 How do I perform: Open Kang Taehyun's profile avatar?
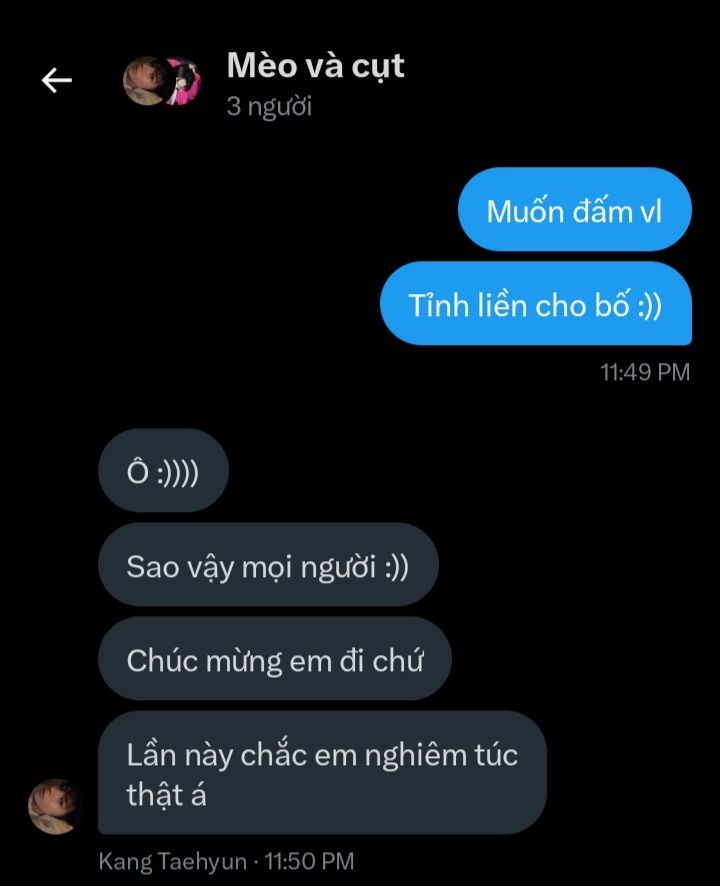[x=54, y=806]
